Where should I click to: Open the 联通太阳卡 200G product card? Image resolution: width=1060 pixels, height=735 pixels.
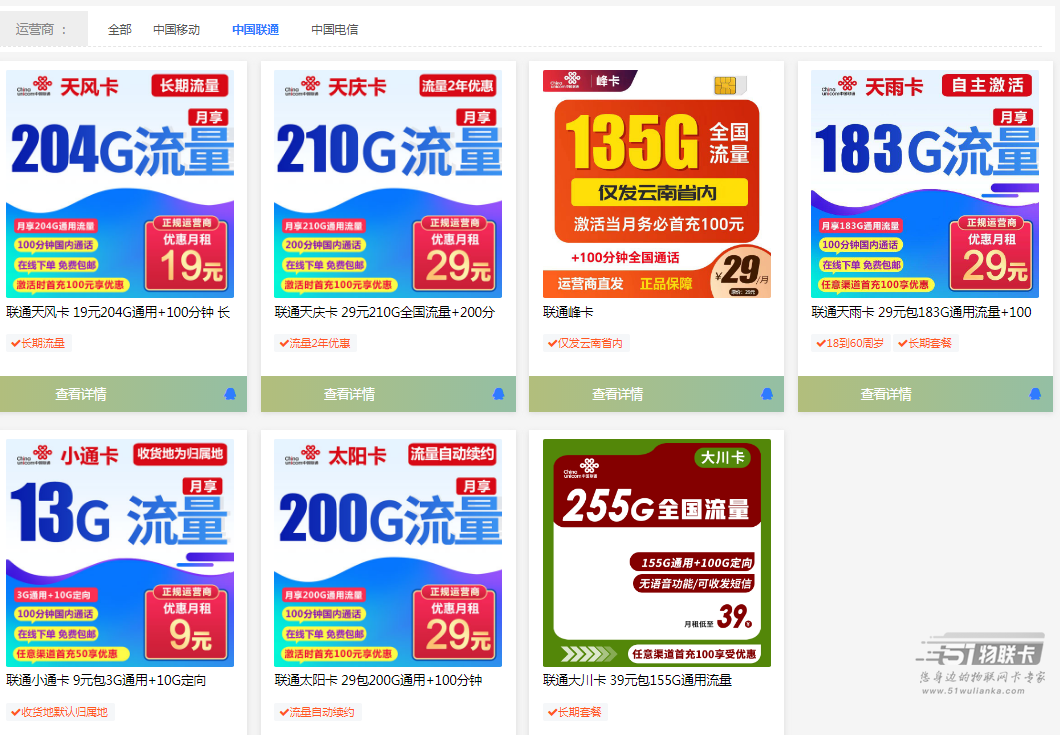(388, 553)
